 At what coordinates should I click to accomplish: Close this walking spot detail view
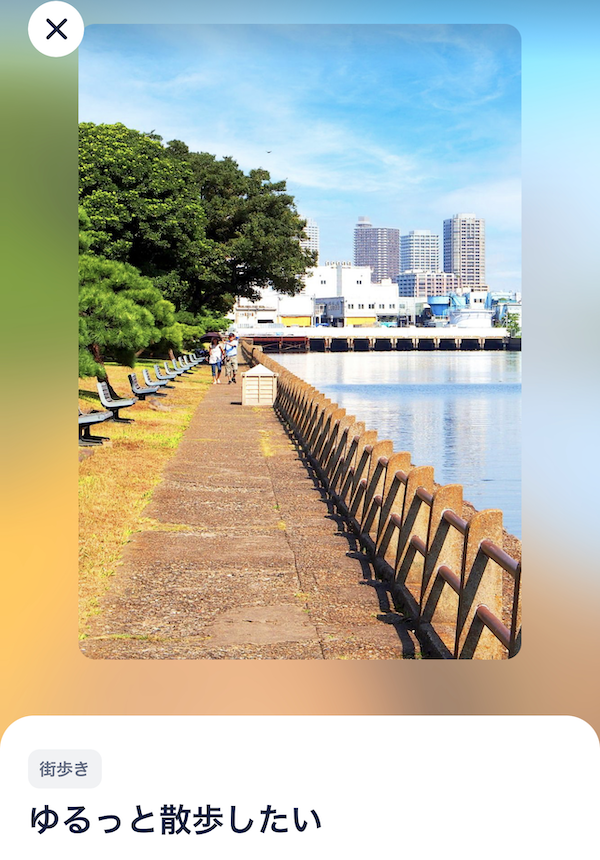point(56,29)
